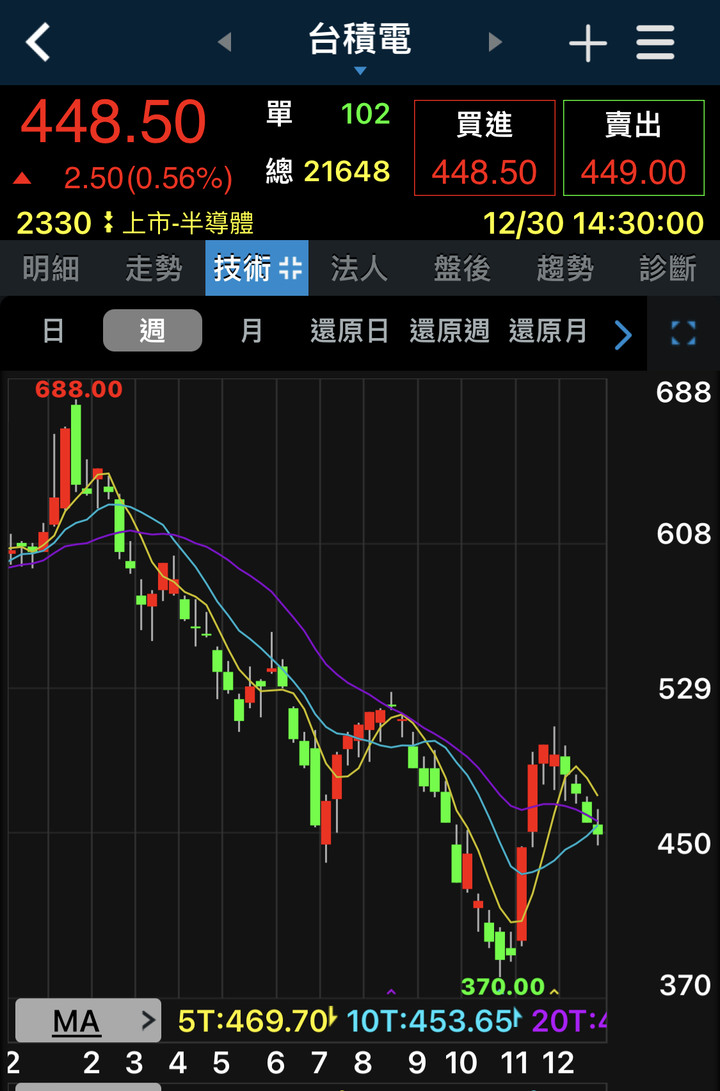Expand the MA indicator selector
This screenshot has width=720, height=1091.
tap(87, 1021)
